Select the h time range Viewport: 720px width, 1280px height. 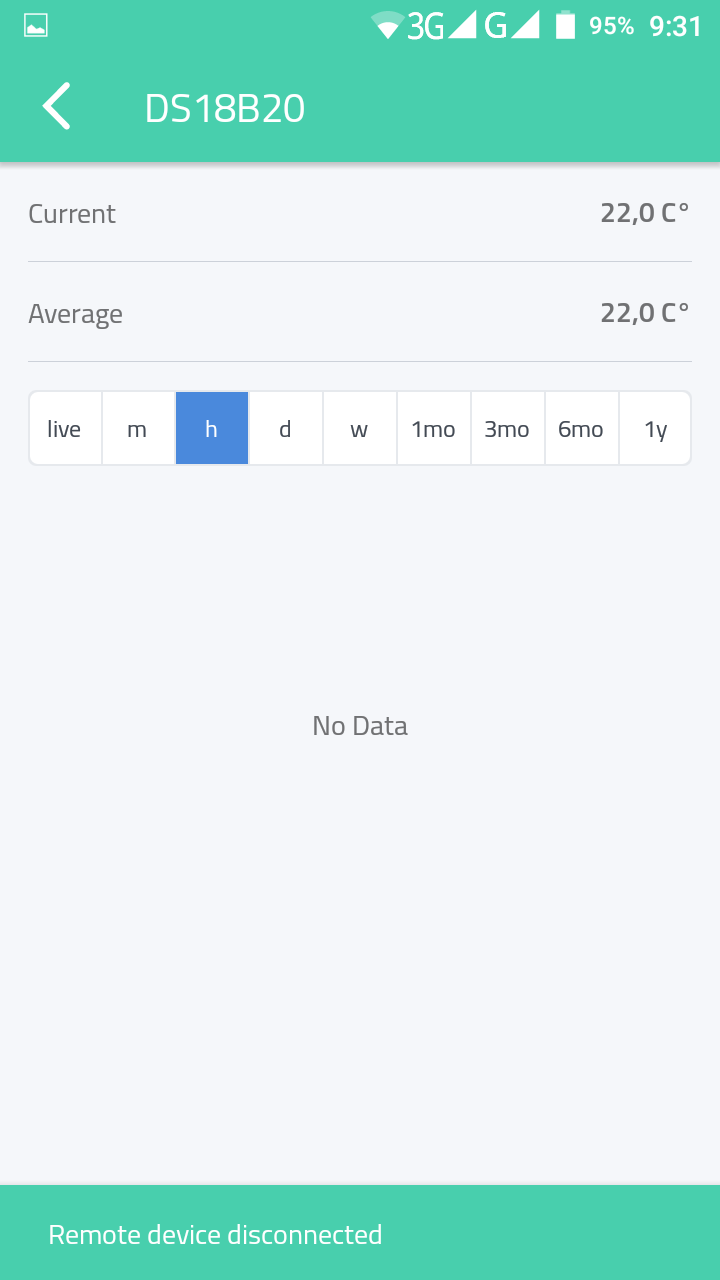click(x=212, y=429)
